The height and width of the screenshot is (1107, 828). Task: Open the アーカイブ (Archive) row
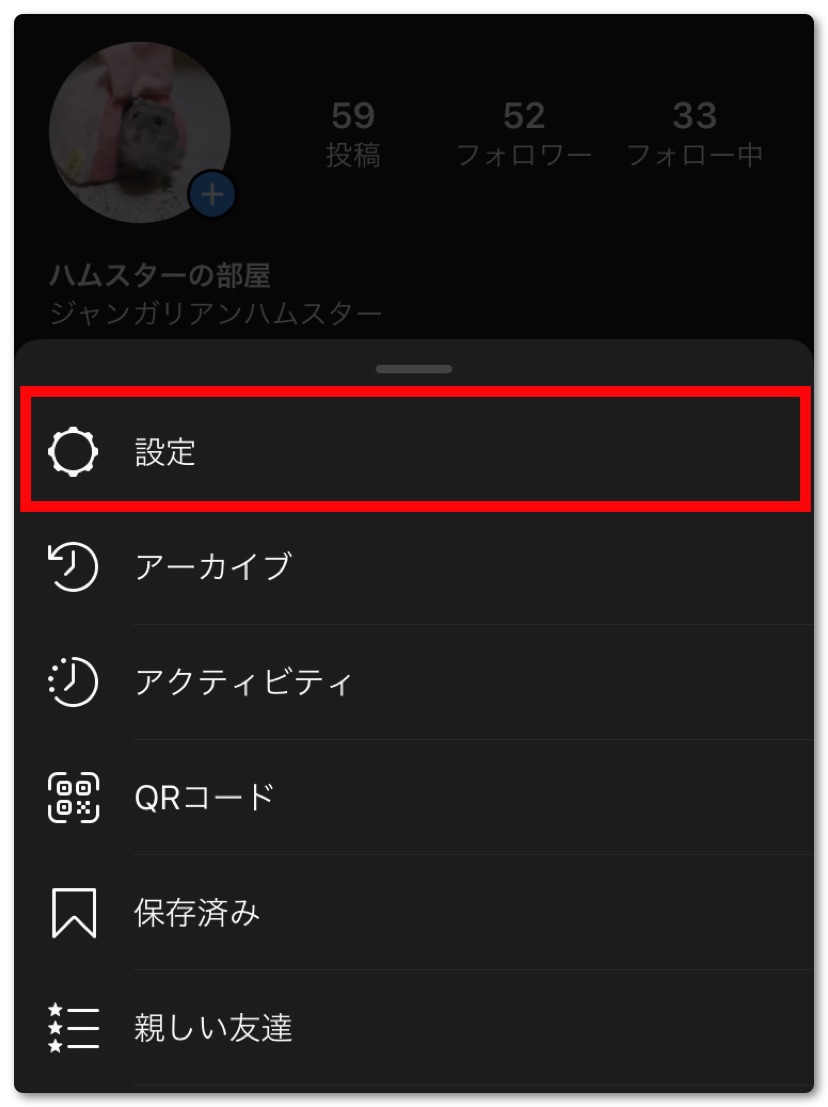coord(212,567)
